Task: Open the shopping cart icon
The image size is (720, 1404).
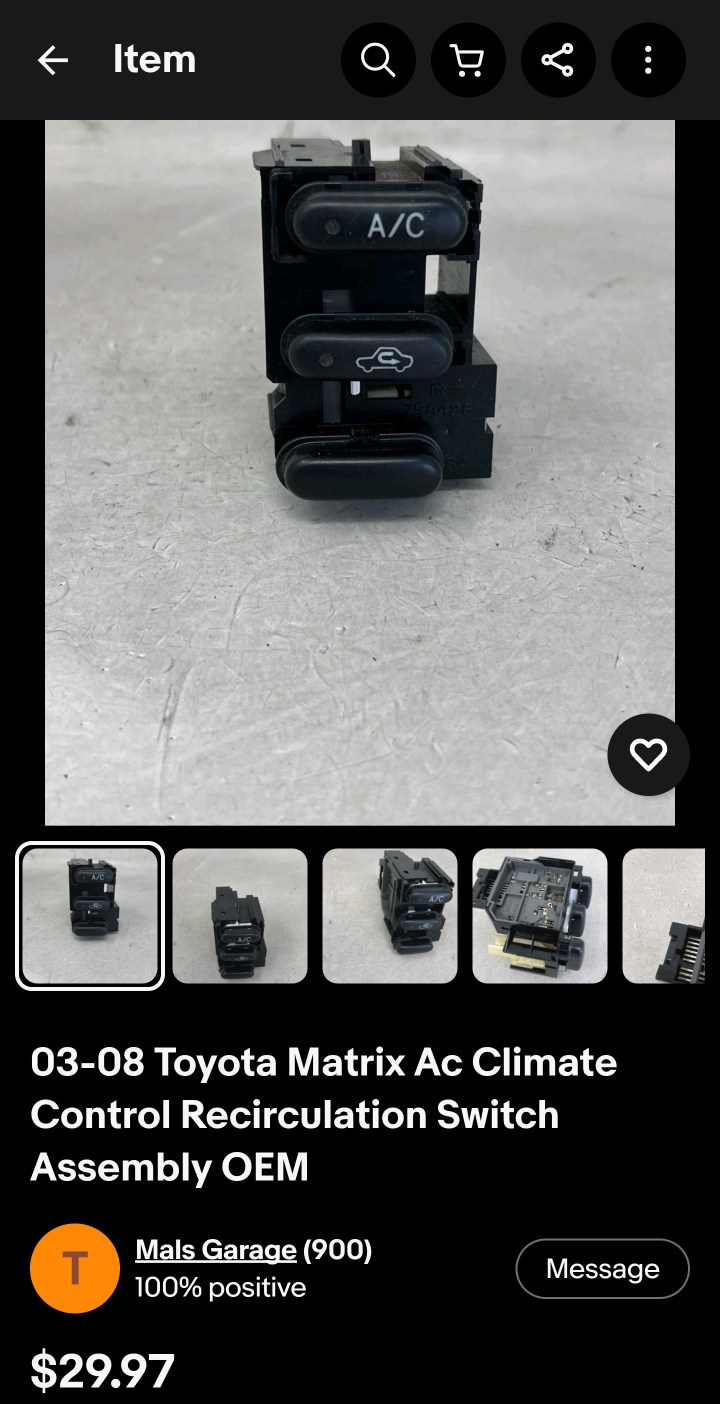Action: (468, 60)
